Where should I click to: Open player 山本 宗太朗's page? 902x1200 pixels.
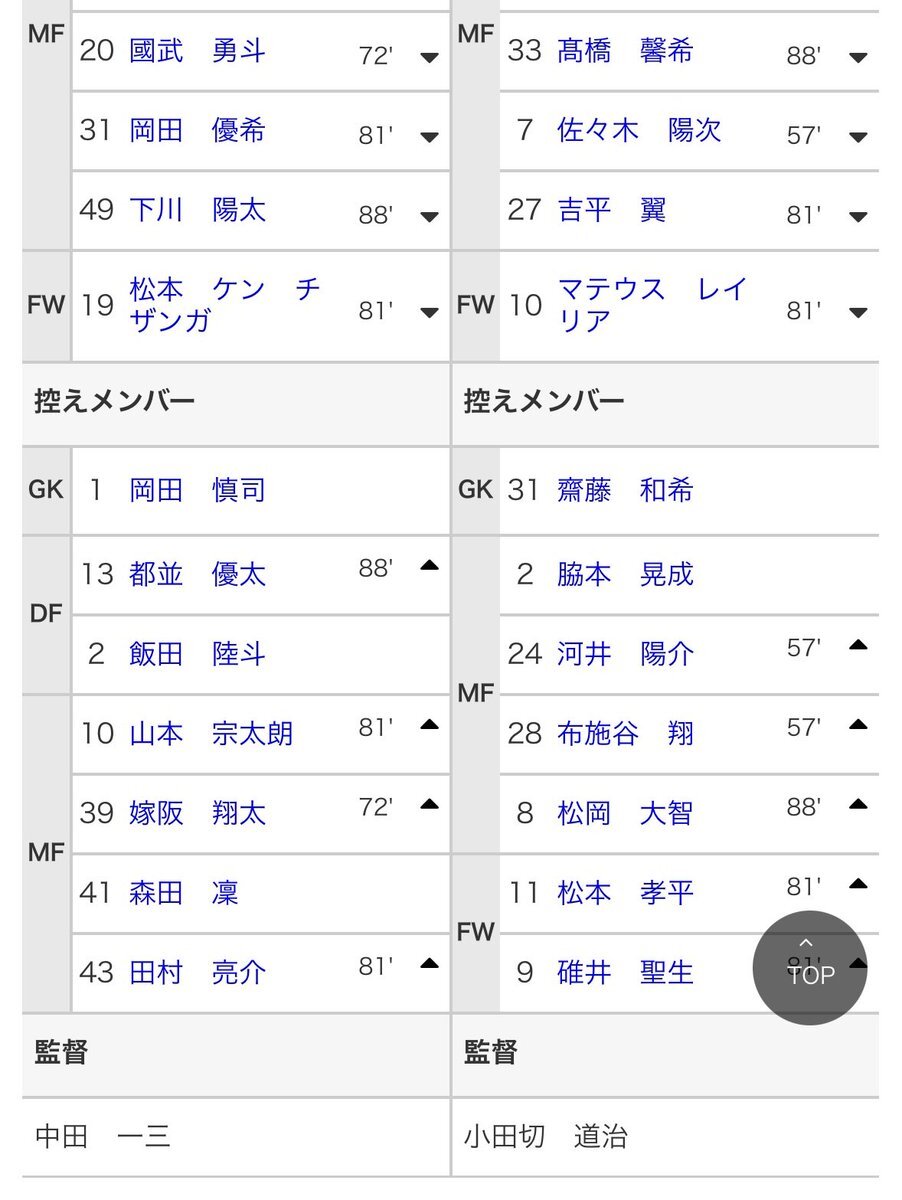point(211,734)
